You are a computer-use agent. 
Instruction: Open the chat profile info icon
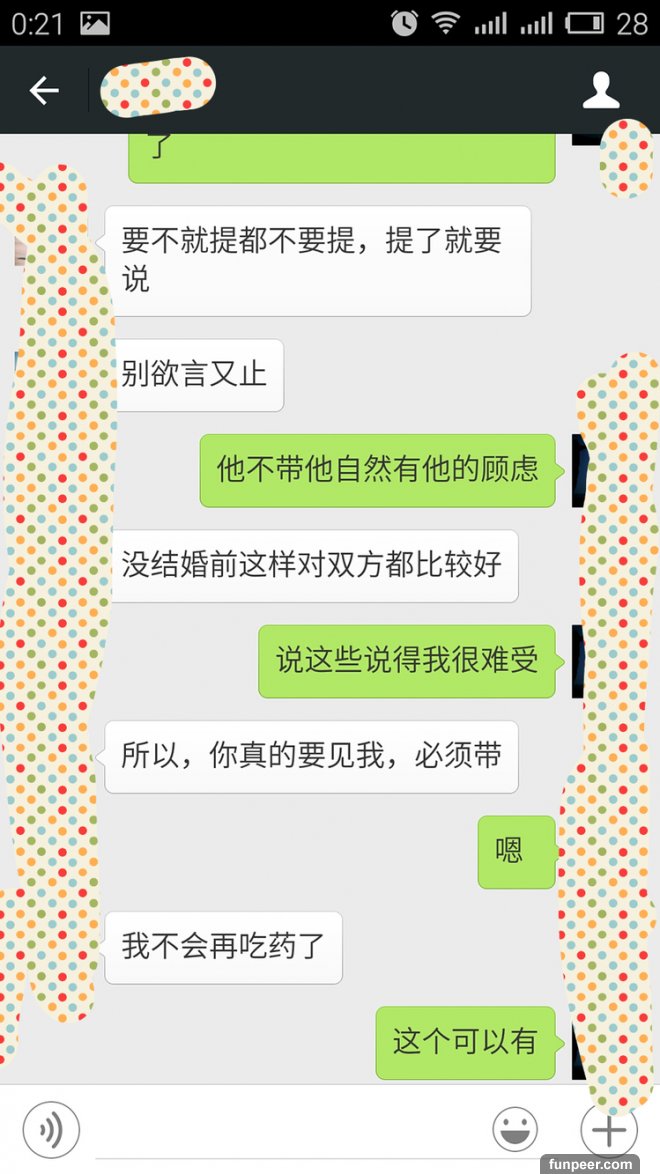[x=601, y=91]
